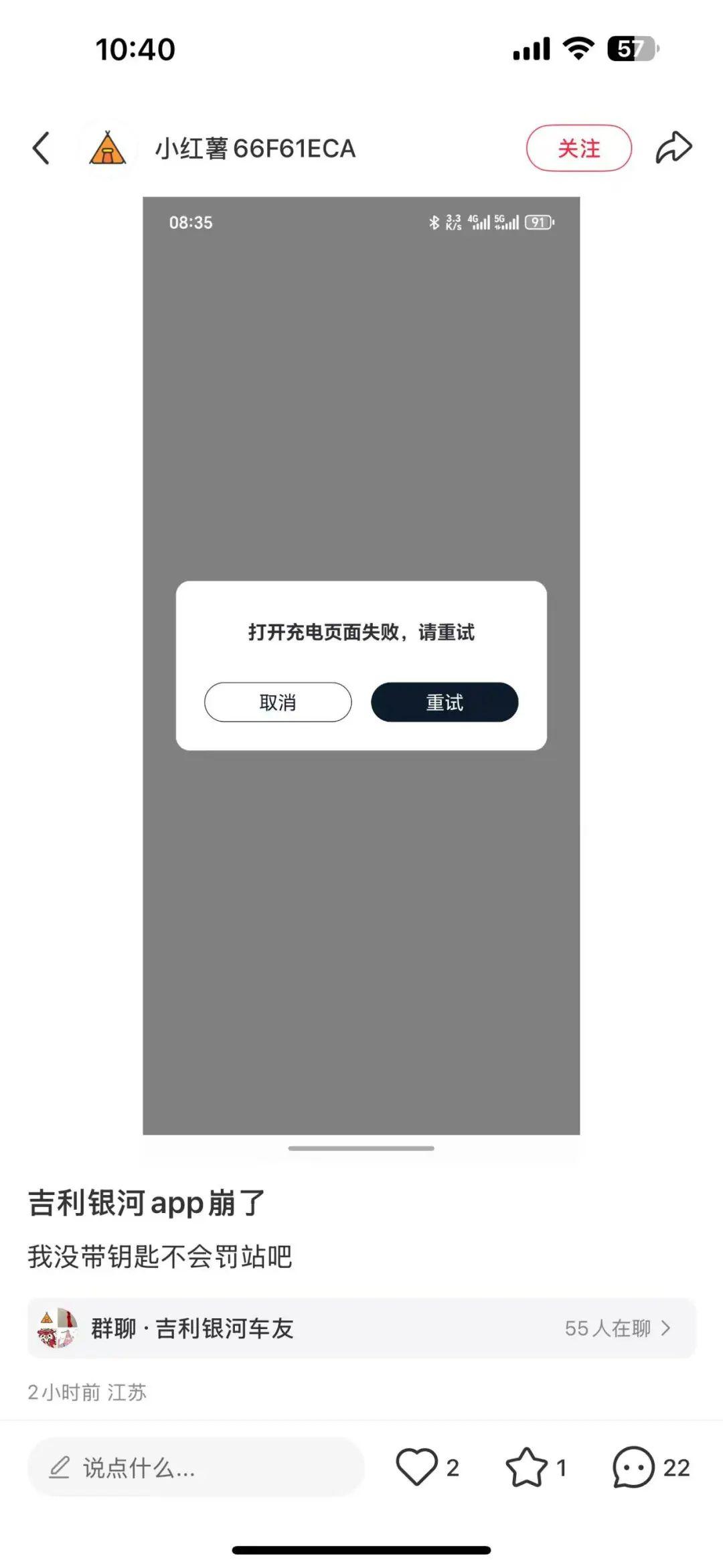This screenshot has height=1568, width=723.
Task: Like this post with the heart icon
Action: click(x=416, y=1467)
